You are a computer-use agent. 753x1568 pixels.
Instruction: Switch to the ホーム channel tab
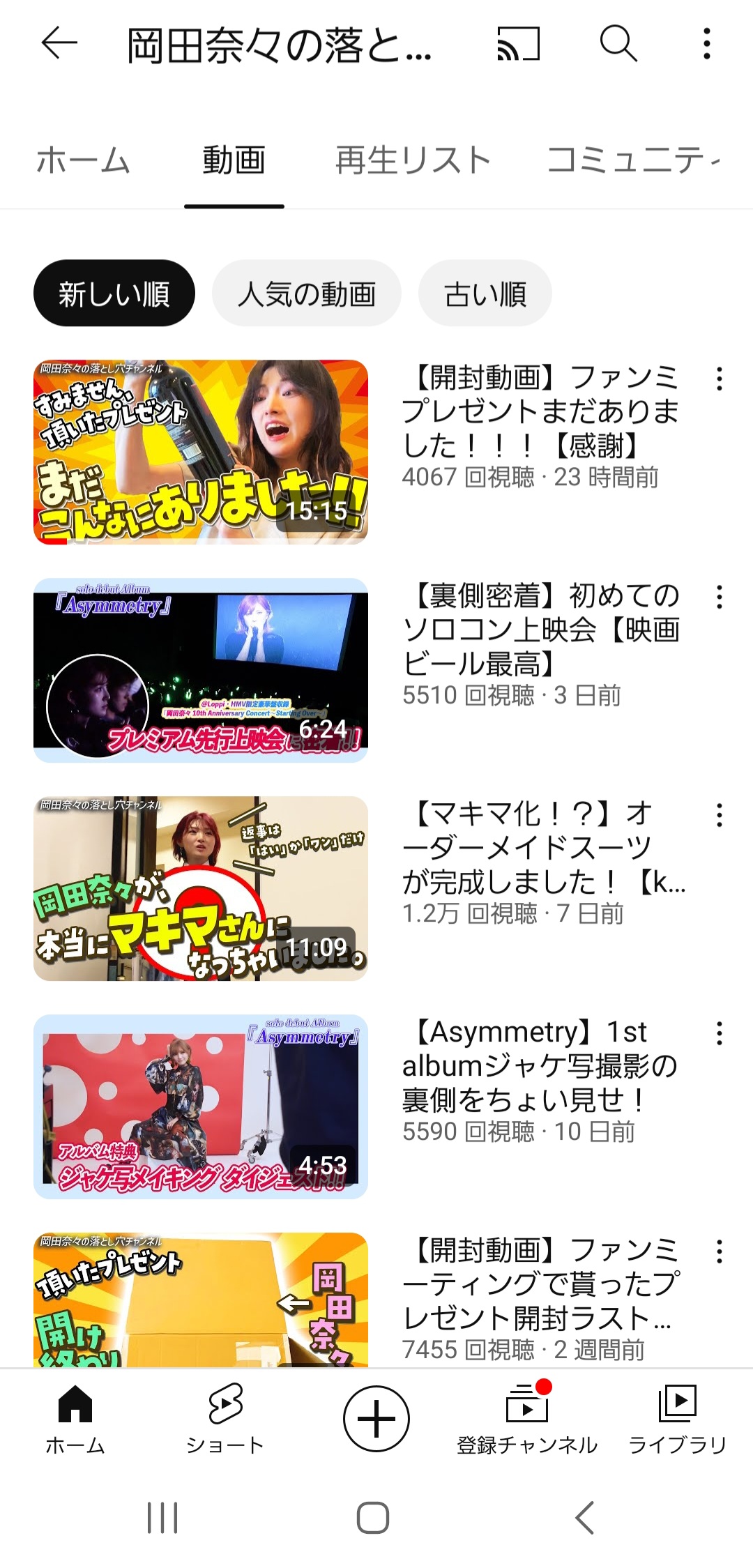pyautogui.click(x=83, y=160)
